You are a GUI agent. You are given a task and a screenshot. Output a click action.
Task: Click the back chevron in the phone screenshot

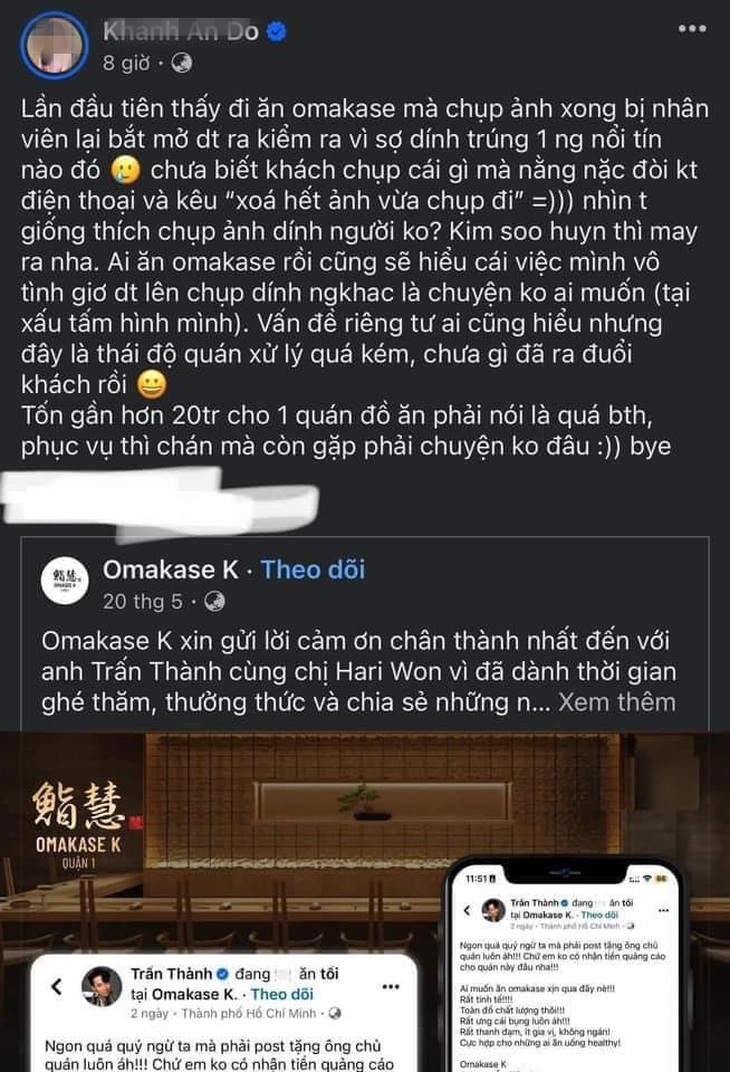[466, 910]
